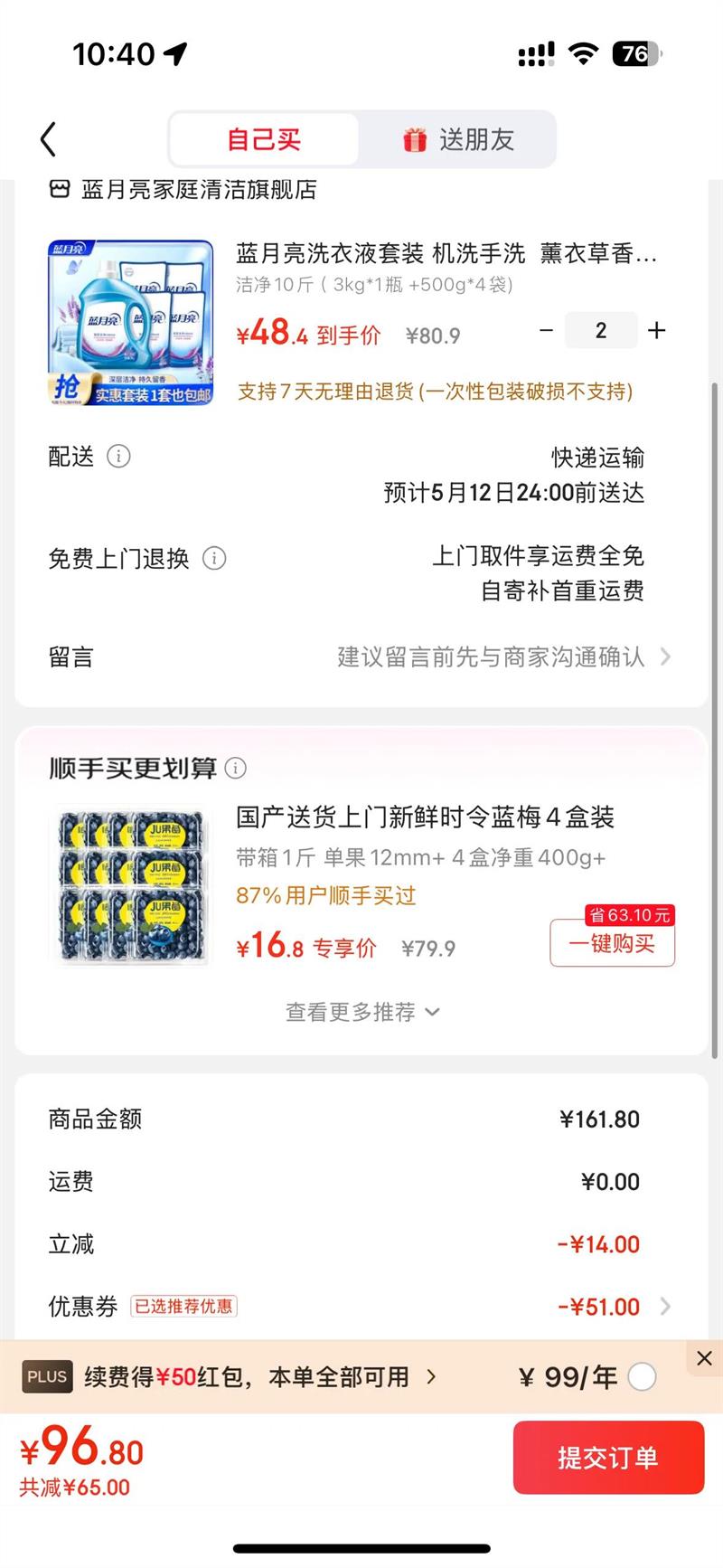Show delivery info next to 配送

[118, 457]
